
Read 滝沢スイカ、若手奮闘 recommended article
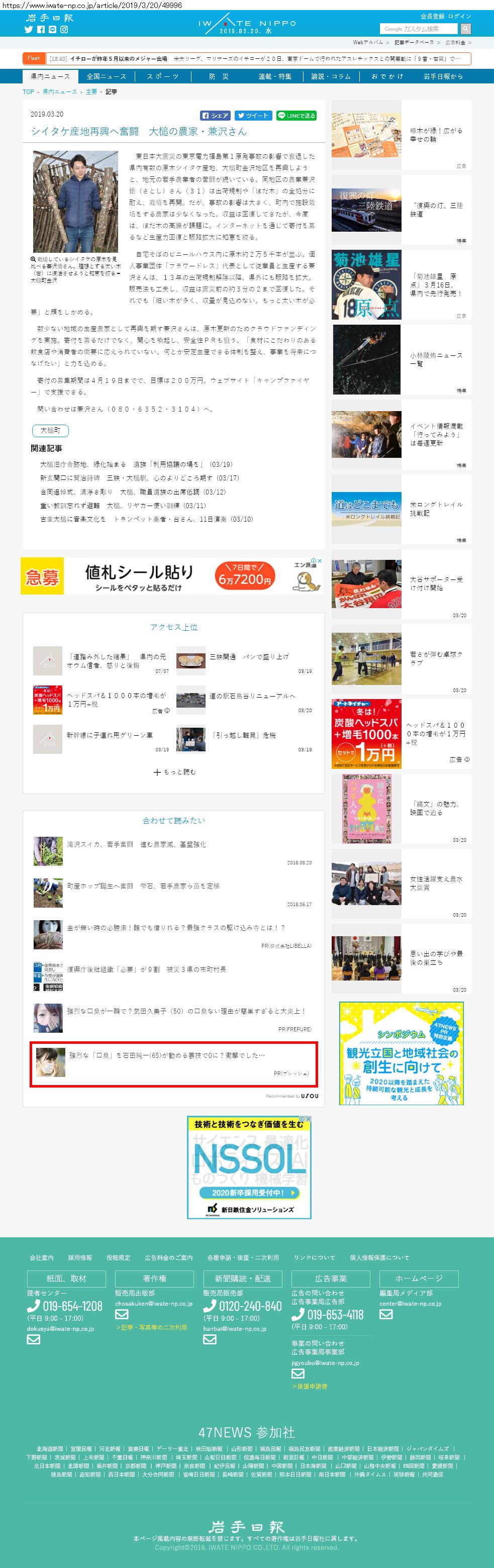click(x=136, y=845)
